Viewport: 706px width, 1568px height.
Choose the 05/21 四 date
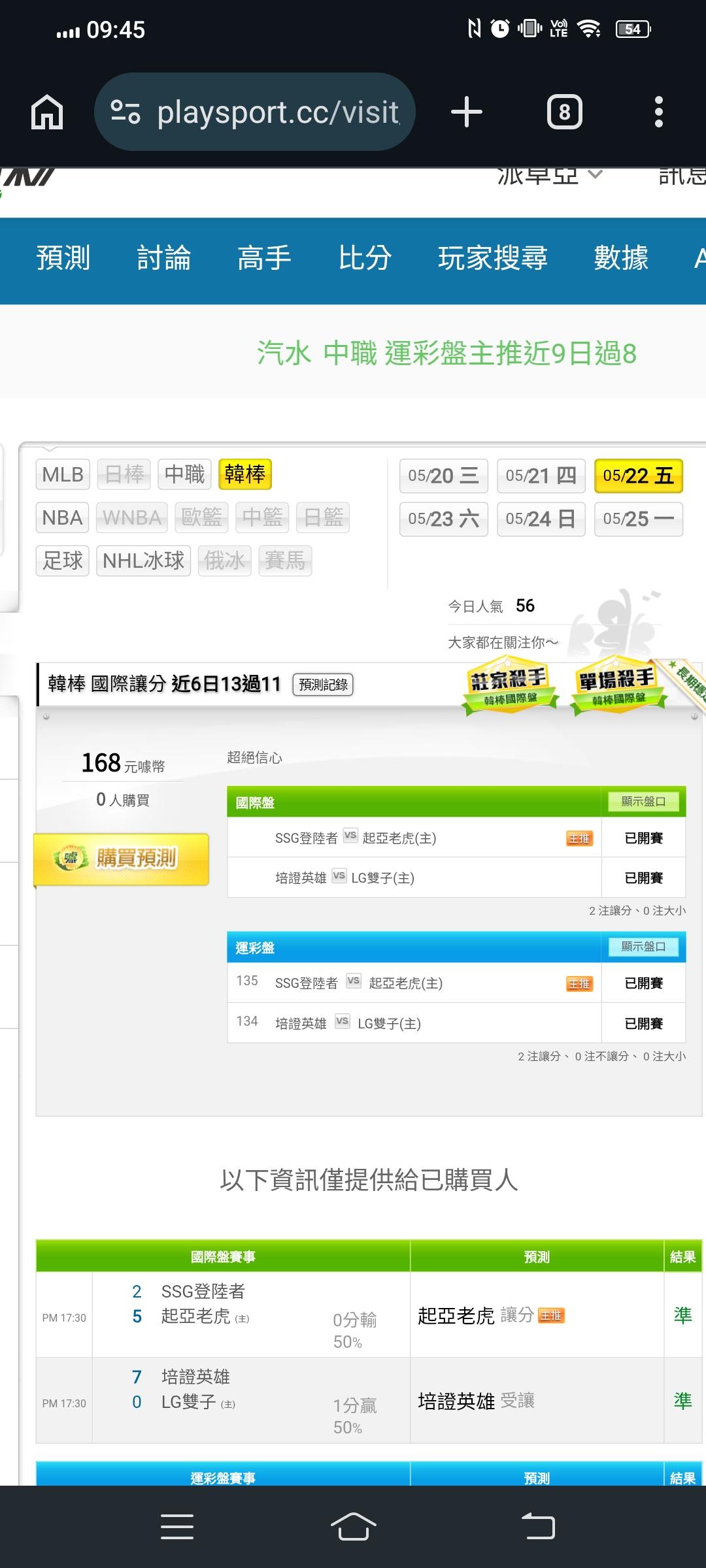[x=541, y=476]
